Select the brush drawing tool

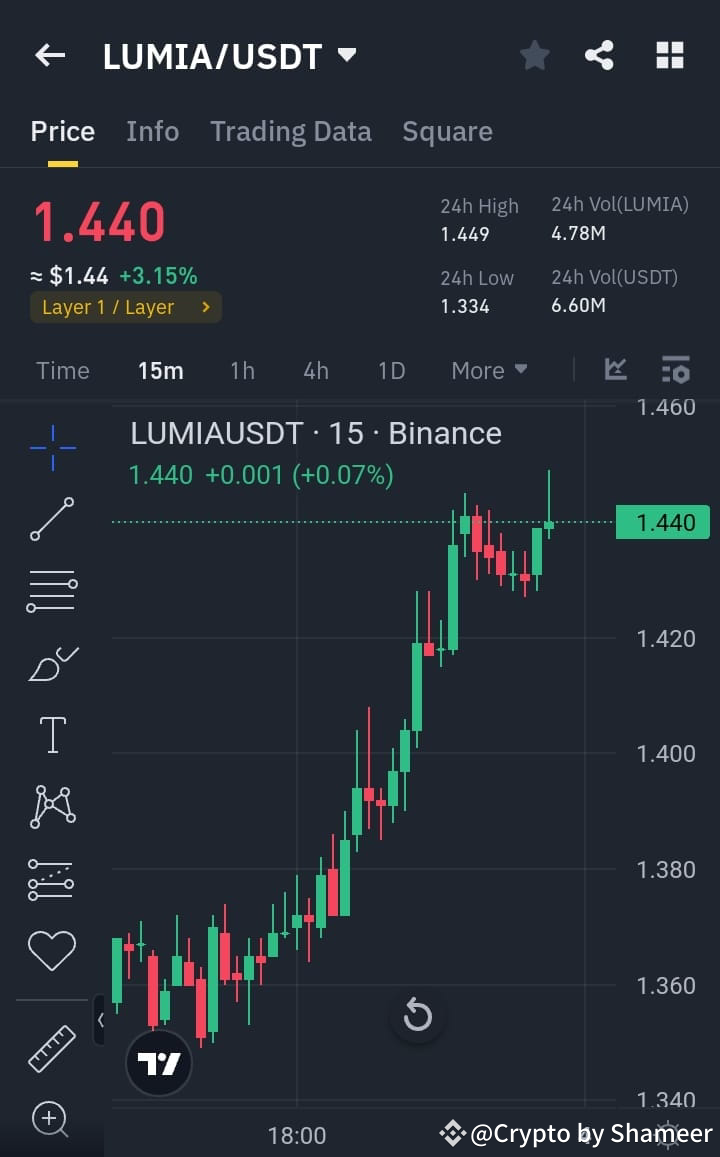pyautogui.click(x=51, y=662)
